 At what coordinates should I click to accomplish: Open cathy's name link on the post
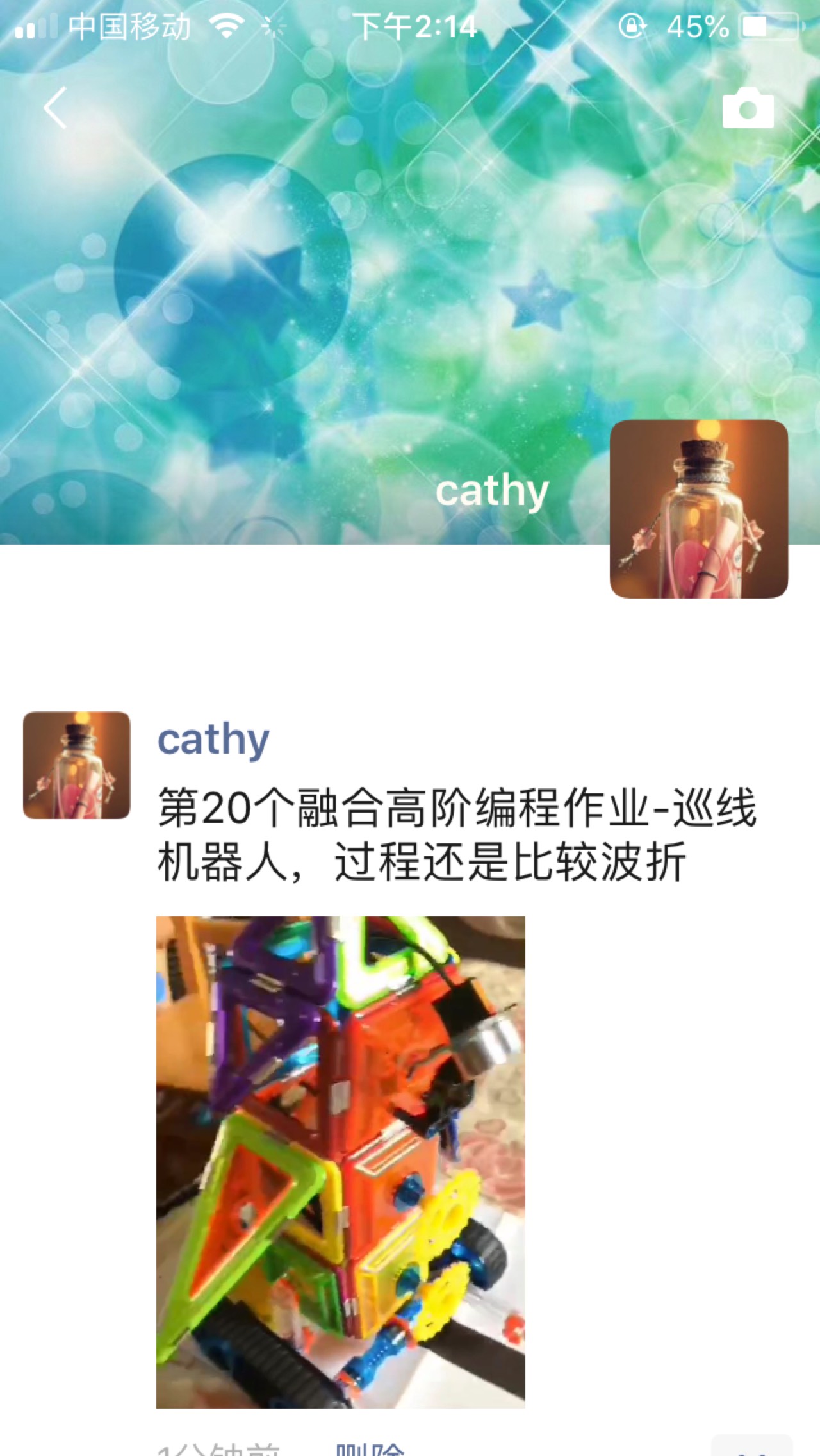[213, 740]
